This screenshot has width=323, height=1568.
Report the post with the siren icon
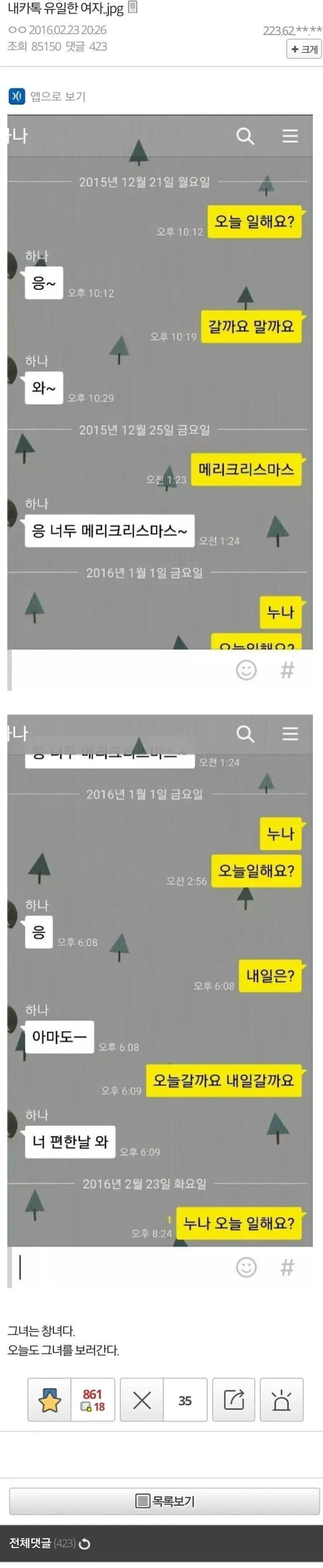(282, 1401)
